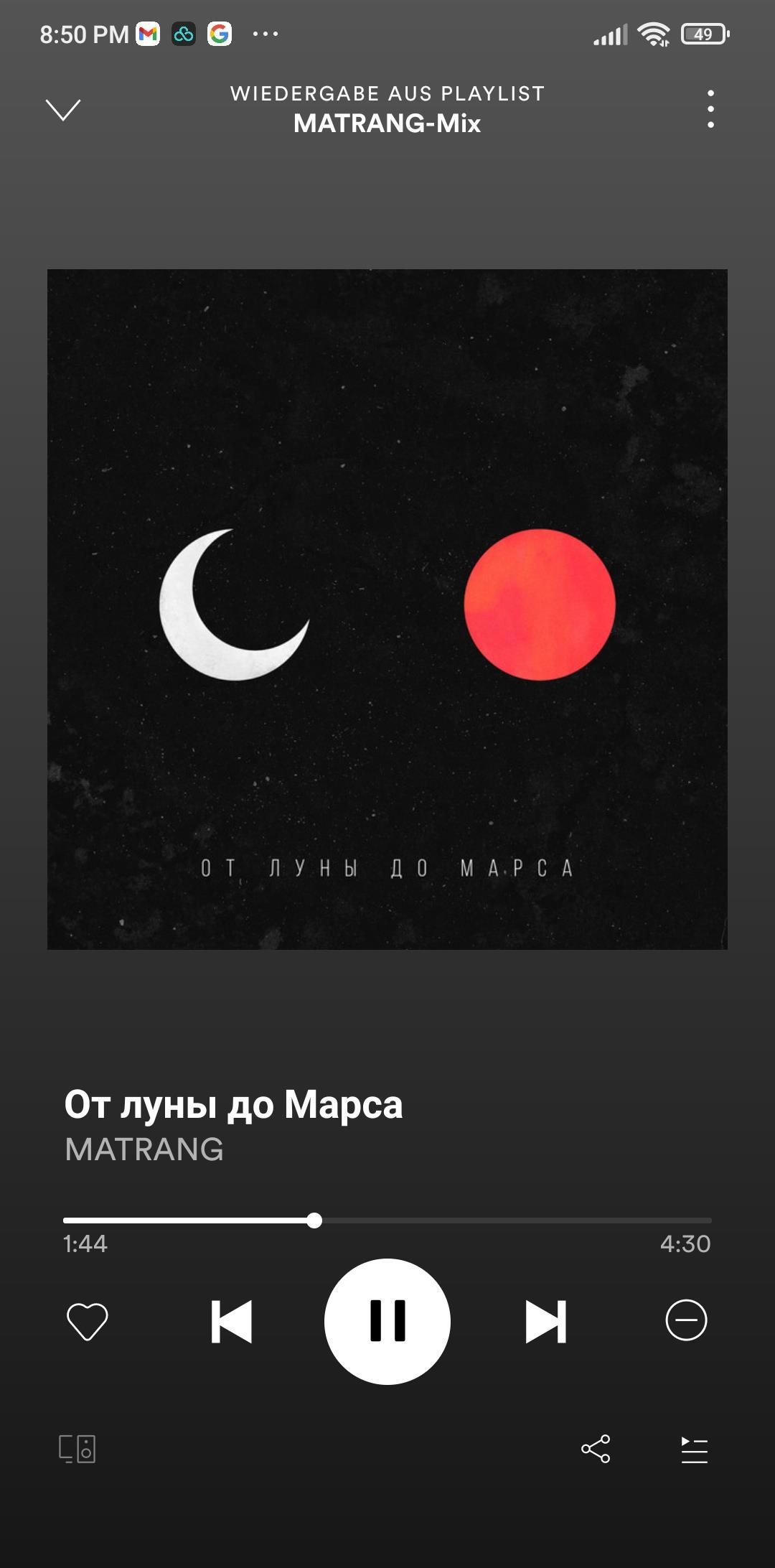This screenshot has height=1568, width=775.
Task: Open the MATRANG artist page
Action: [x=144, y=1149]
